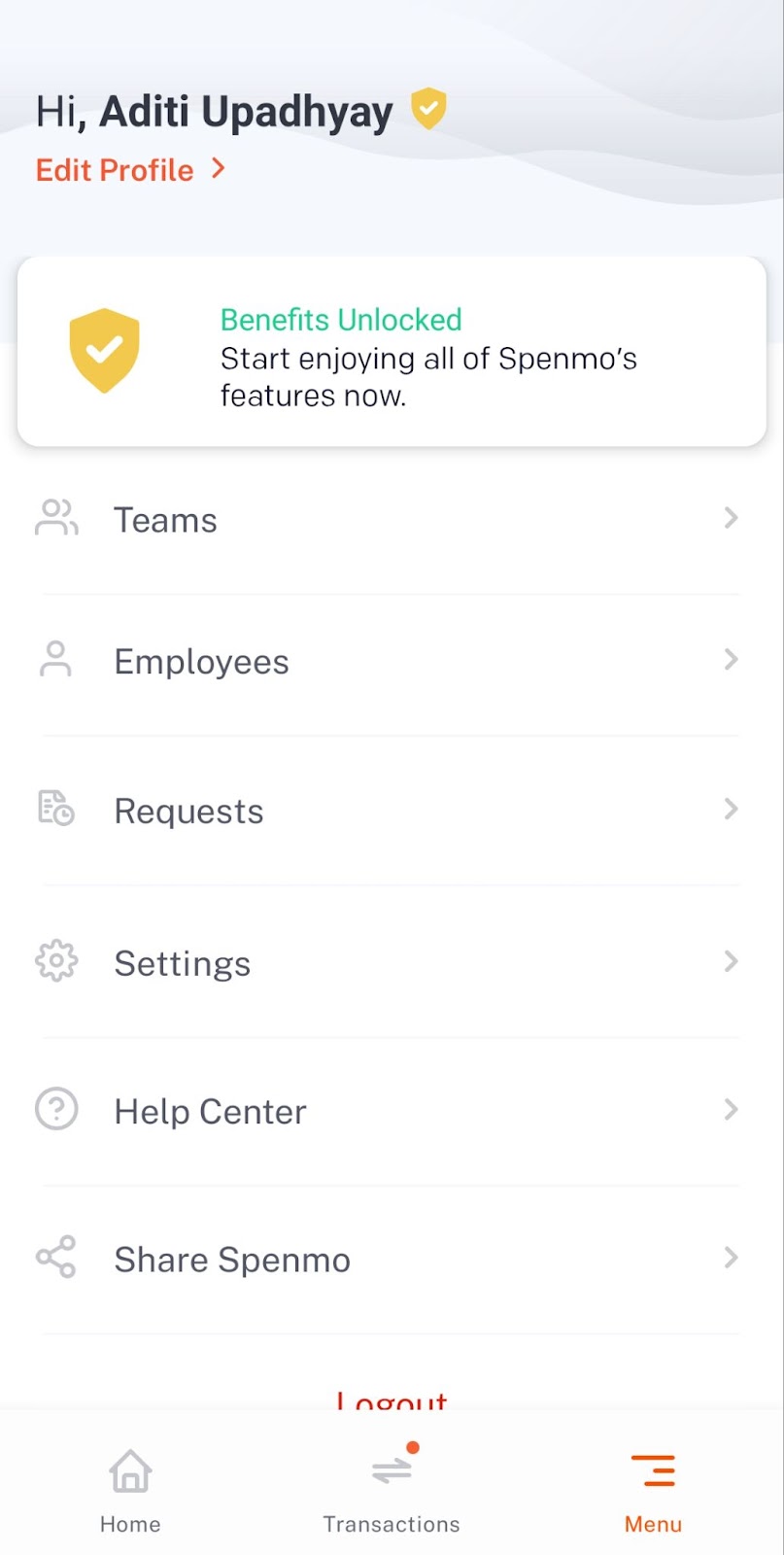Switch to the Home tab
This screenshot has width=784, height=1555.
coord(130,1491)
